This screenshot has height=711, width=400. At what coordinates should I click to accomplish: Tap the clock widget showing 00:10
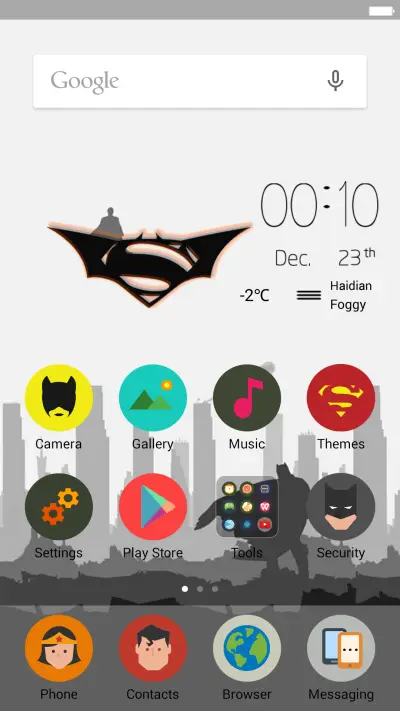[319, 205]
